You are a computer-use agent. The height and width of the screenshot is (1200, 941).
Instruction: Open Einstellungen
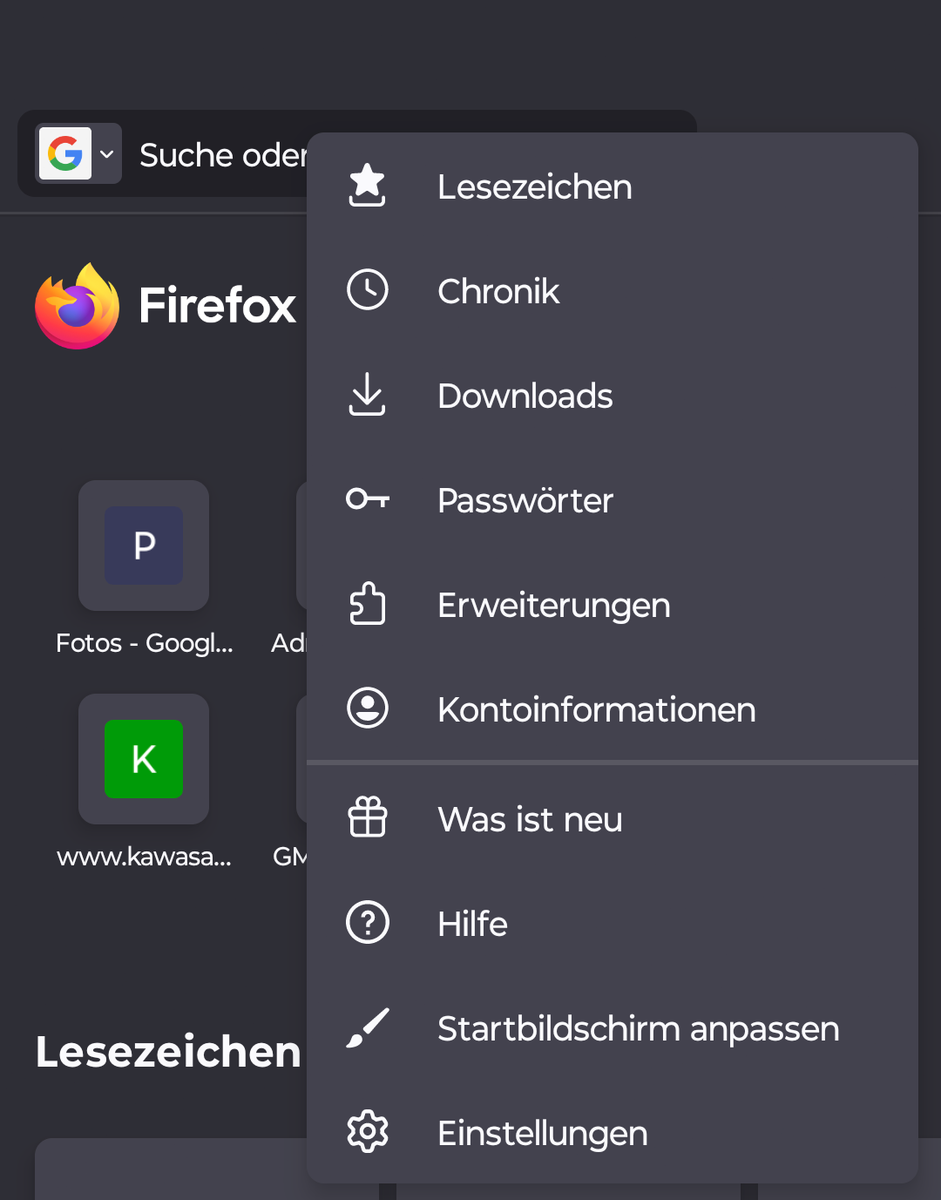click(542, 1133)
